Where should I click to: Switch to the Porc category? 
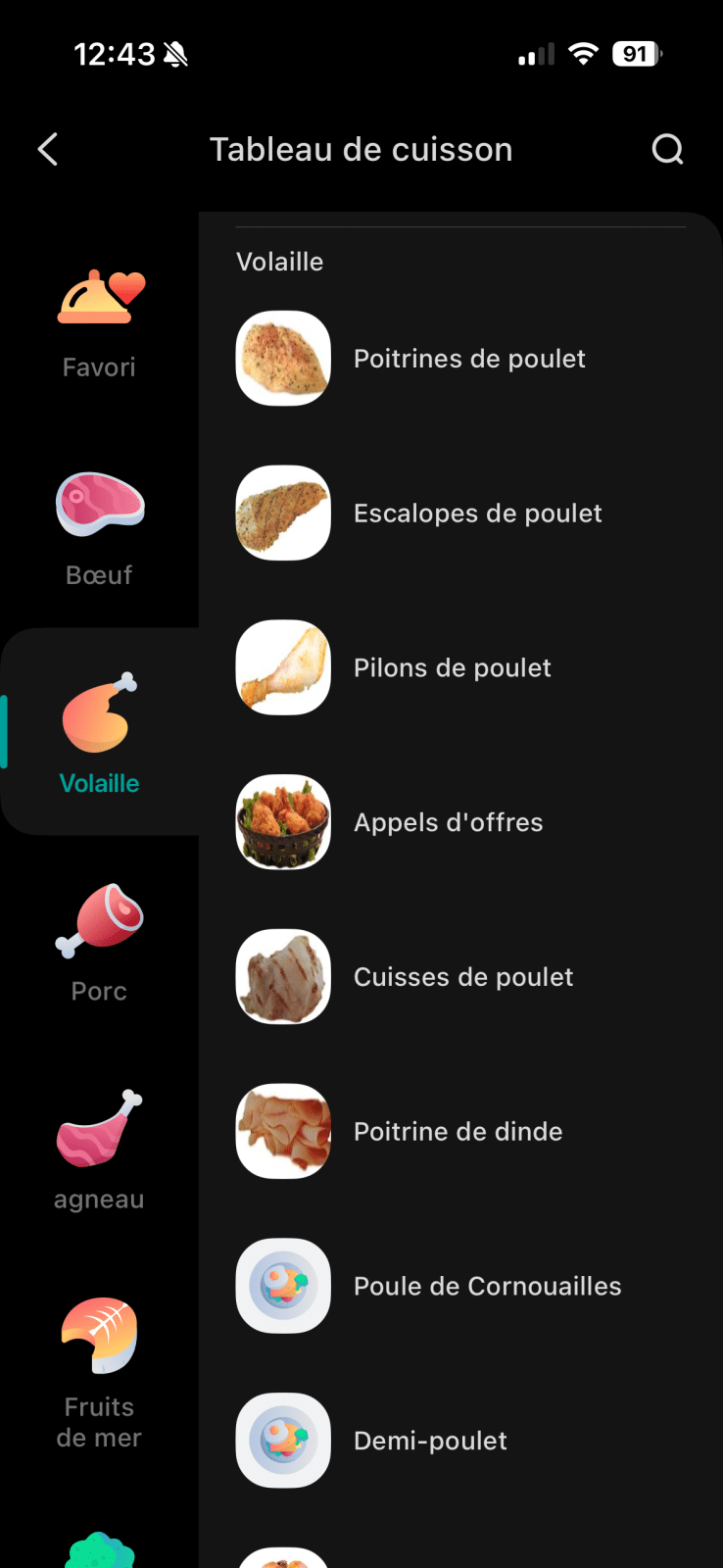click(x=99, y=942)
